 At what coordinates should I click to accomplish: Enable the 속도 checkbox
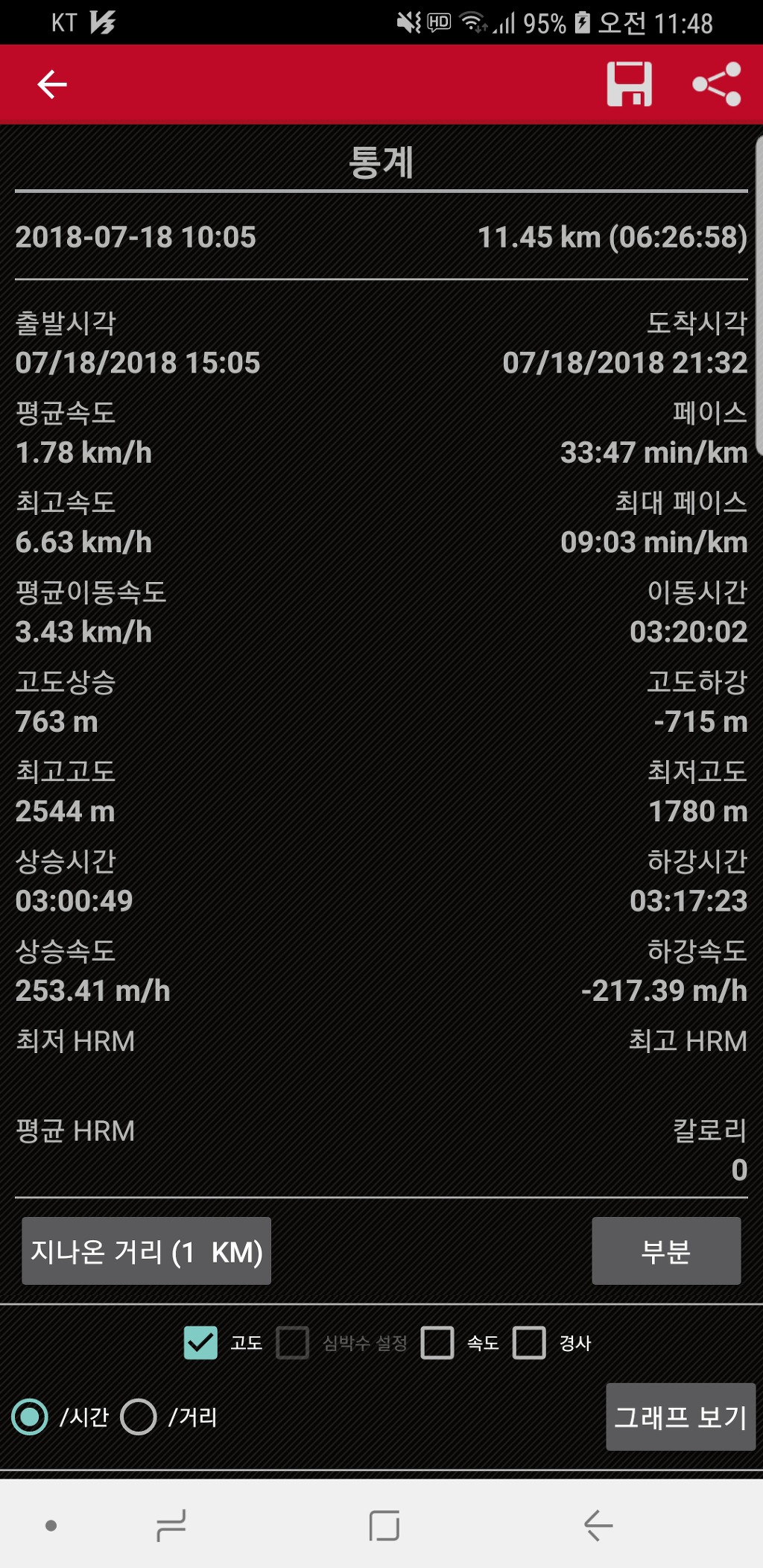pos(437,1343)
